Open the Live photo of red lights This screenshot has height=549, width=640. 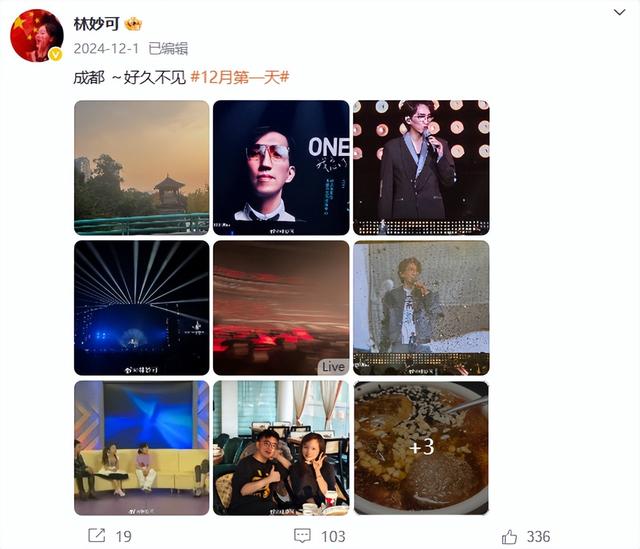click(x=281, y=307)
